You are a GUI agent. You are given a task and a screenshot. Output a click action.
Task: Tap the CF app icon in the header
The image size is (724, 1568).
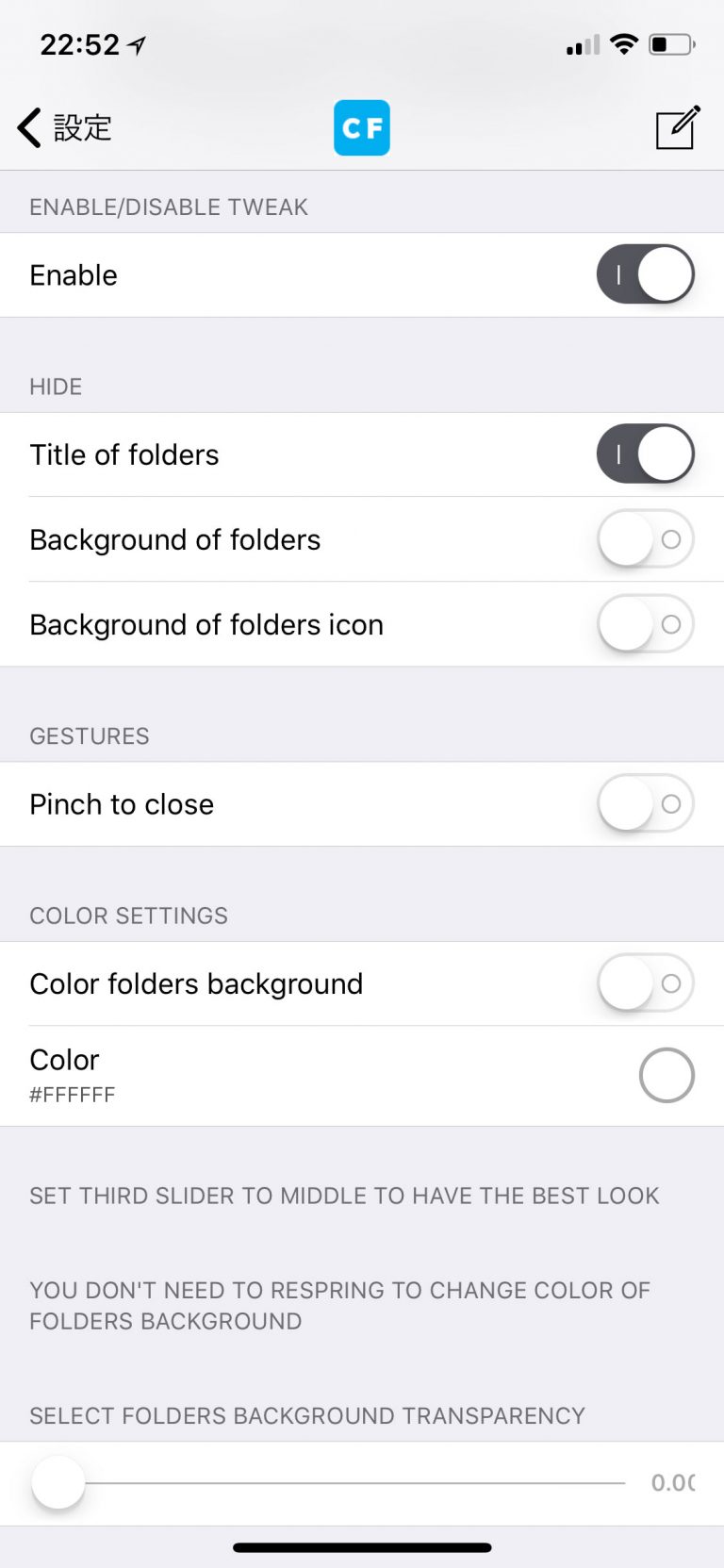point(362,127)
